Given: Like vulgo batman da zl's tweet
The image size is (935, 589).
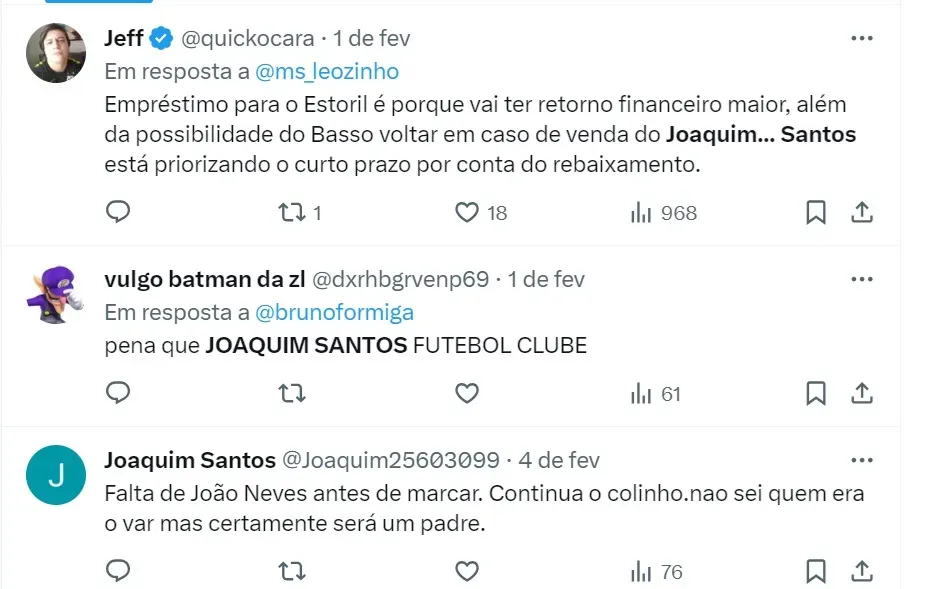Looking at the screenshot, I should (467, 393).
